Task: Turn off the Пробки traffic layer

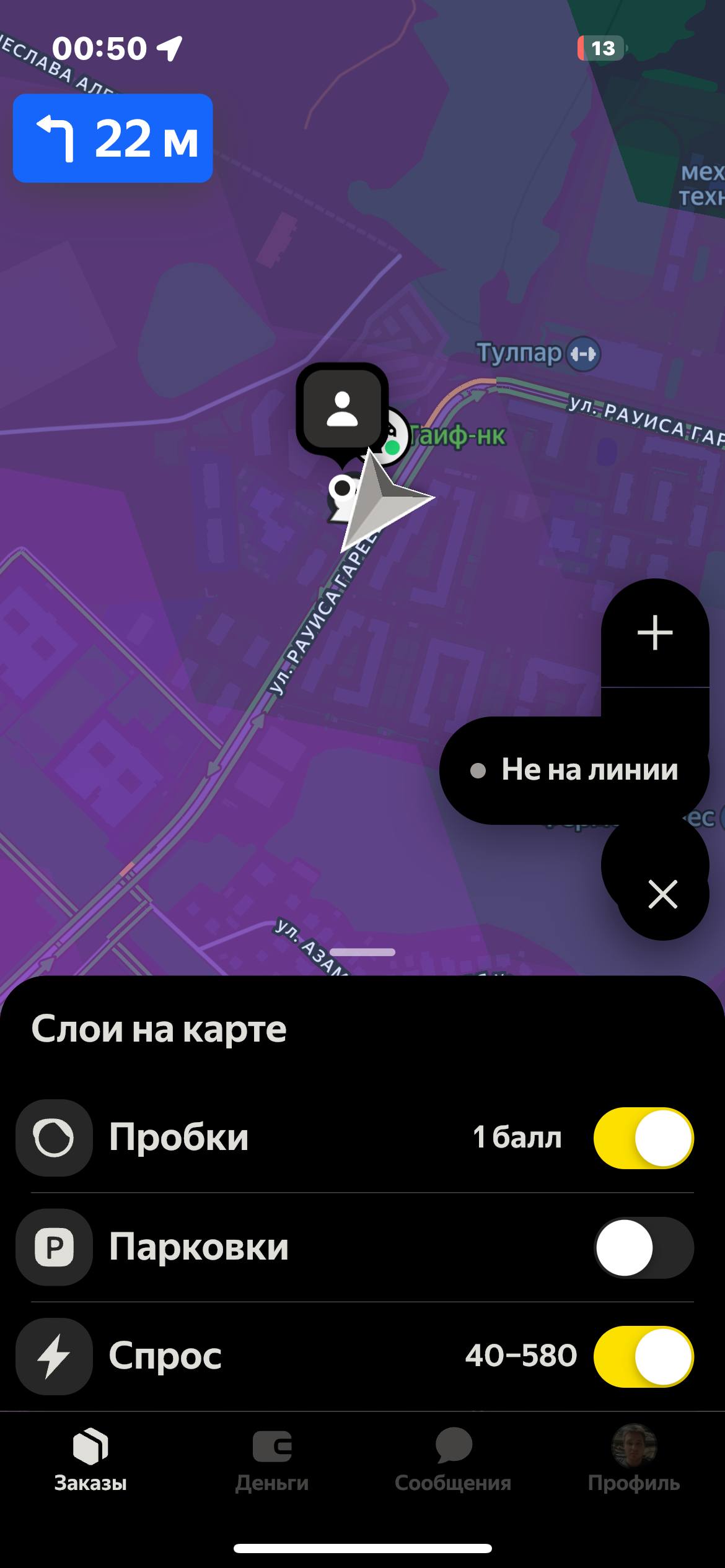Action: 643,1138
